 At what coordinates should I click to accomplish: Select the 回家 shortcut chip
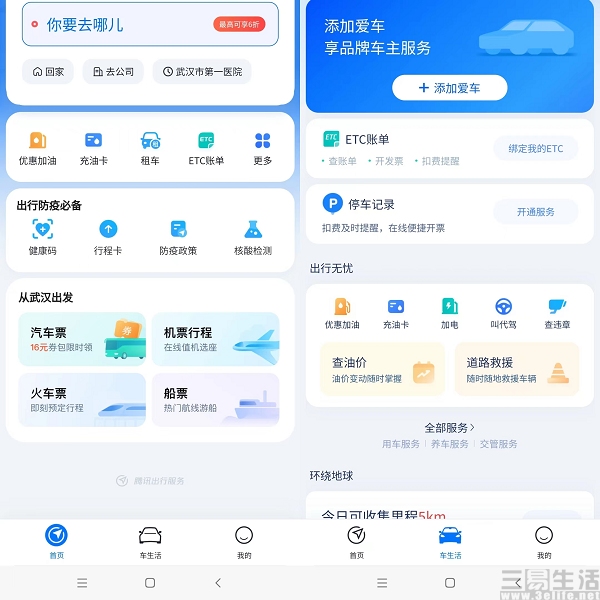(x=48, y=72)
